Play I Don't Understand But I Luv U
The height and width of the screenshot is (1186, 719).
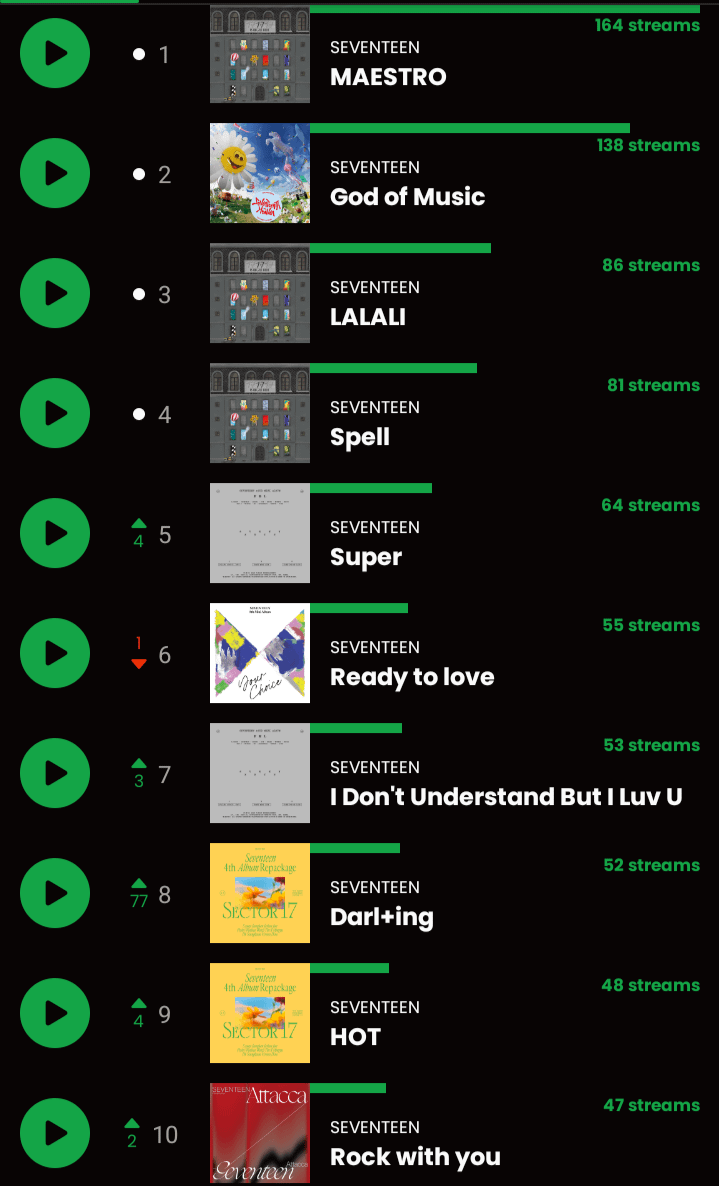55,773
